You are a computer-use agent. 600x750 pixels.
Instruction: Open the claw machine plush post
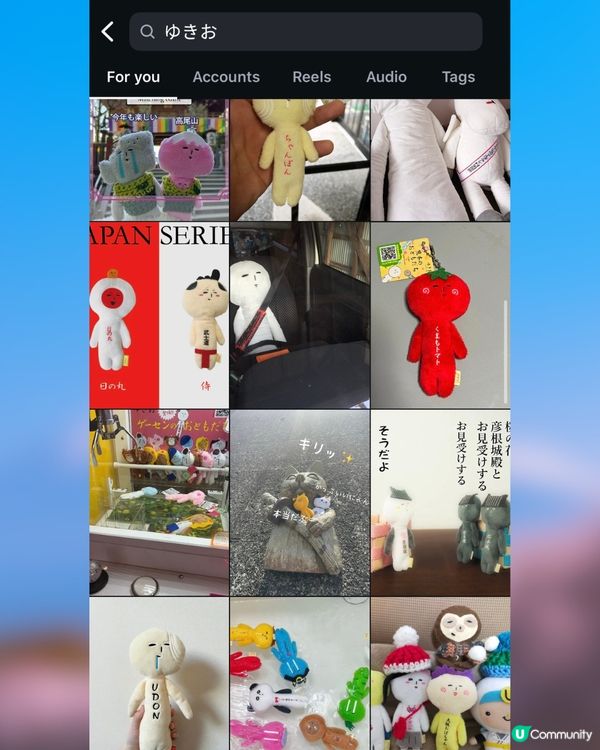pos(158,502)
